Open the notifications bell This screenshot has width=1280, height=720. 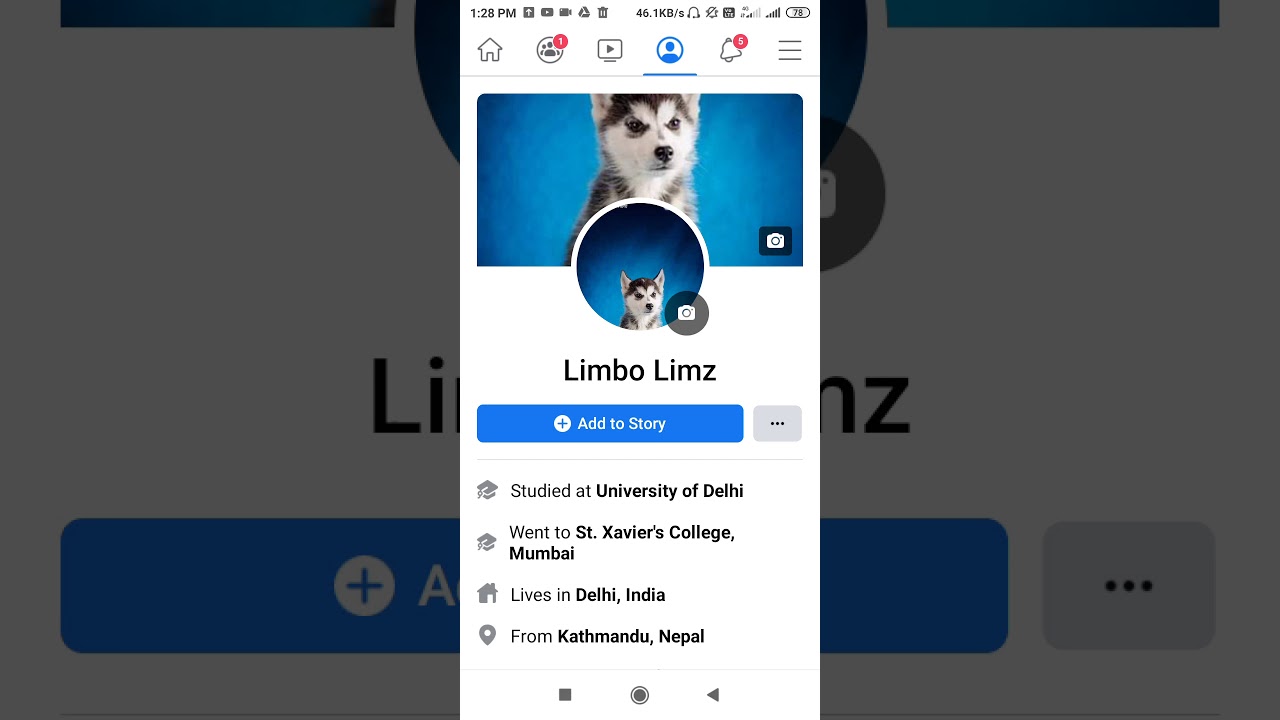click(731, 50)
